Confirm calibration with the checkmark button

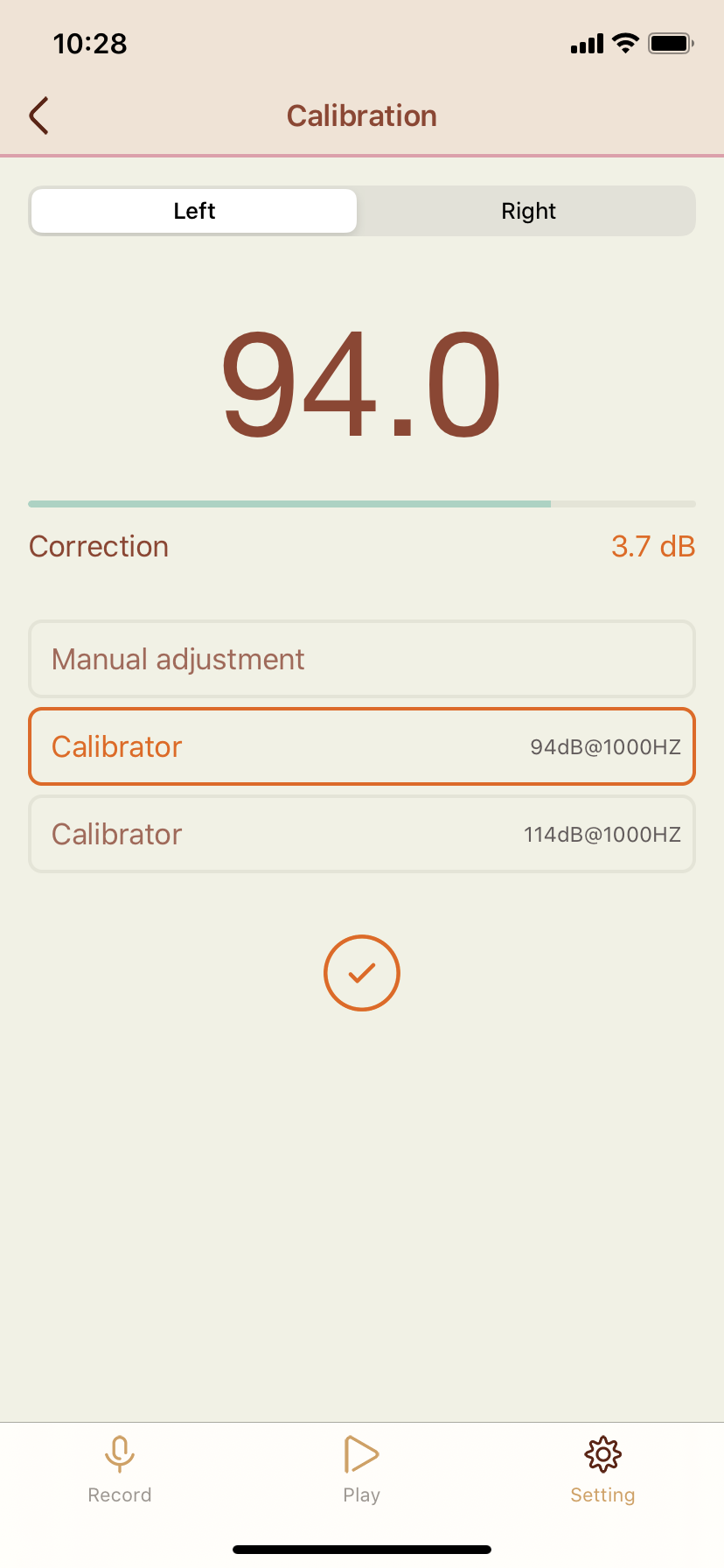[362, 973]
